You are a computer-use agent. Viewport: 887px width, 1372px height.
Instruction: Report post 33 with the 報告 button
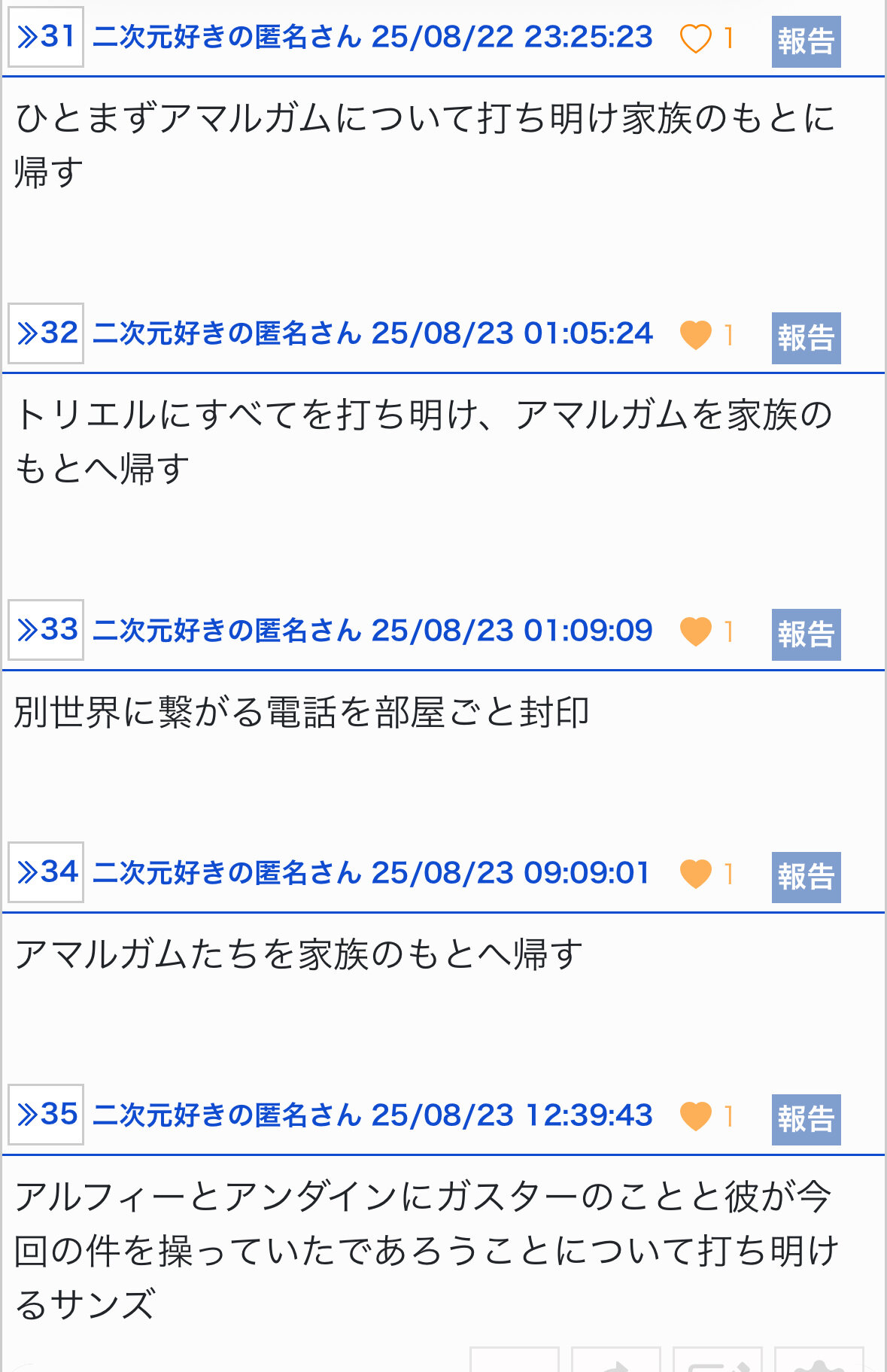[x=806, y=634]
